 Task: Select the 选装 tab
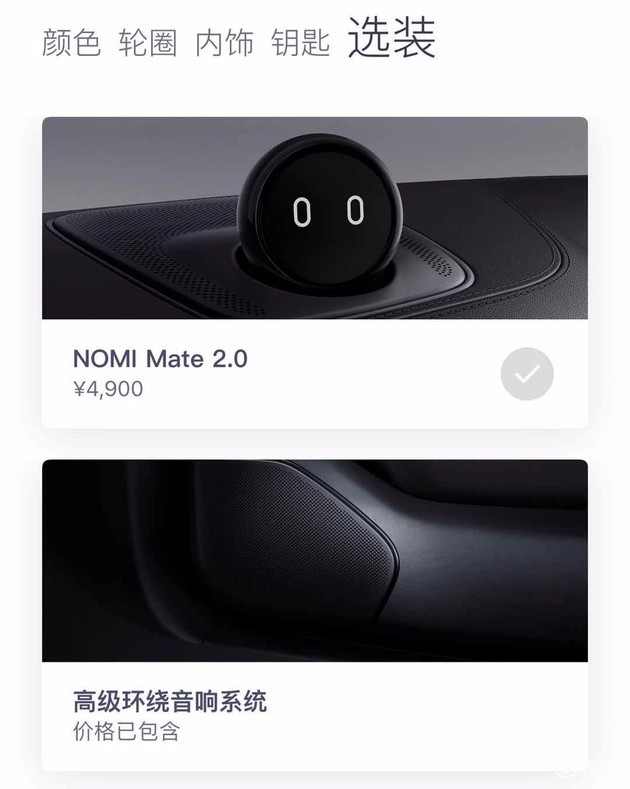coord(391,39)
